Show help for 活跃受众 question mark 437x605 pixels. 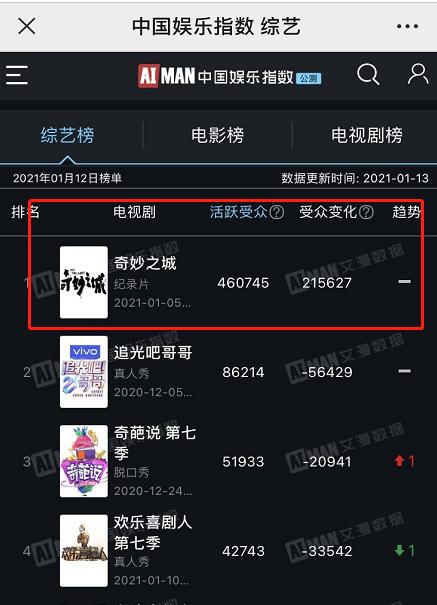pos(277,212)
